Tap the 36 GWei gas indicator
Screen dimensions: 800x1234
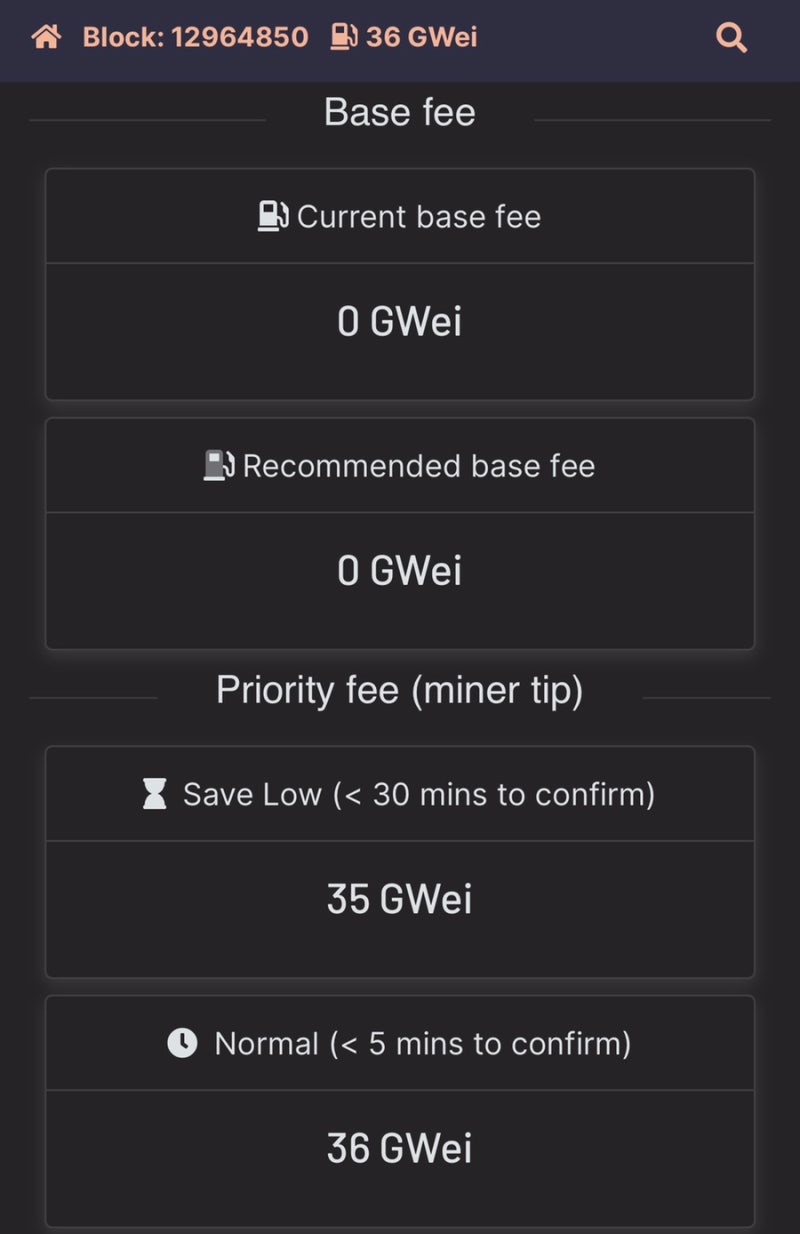tap(404, 38)
